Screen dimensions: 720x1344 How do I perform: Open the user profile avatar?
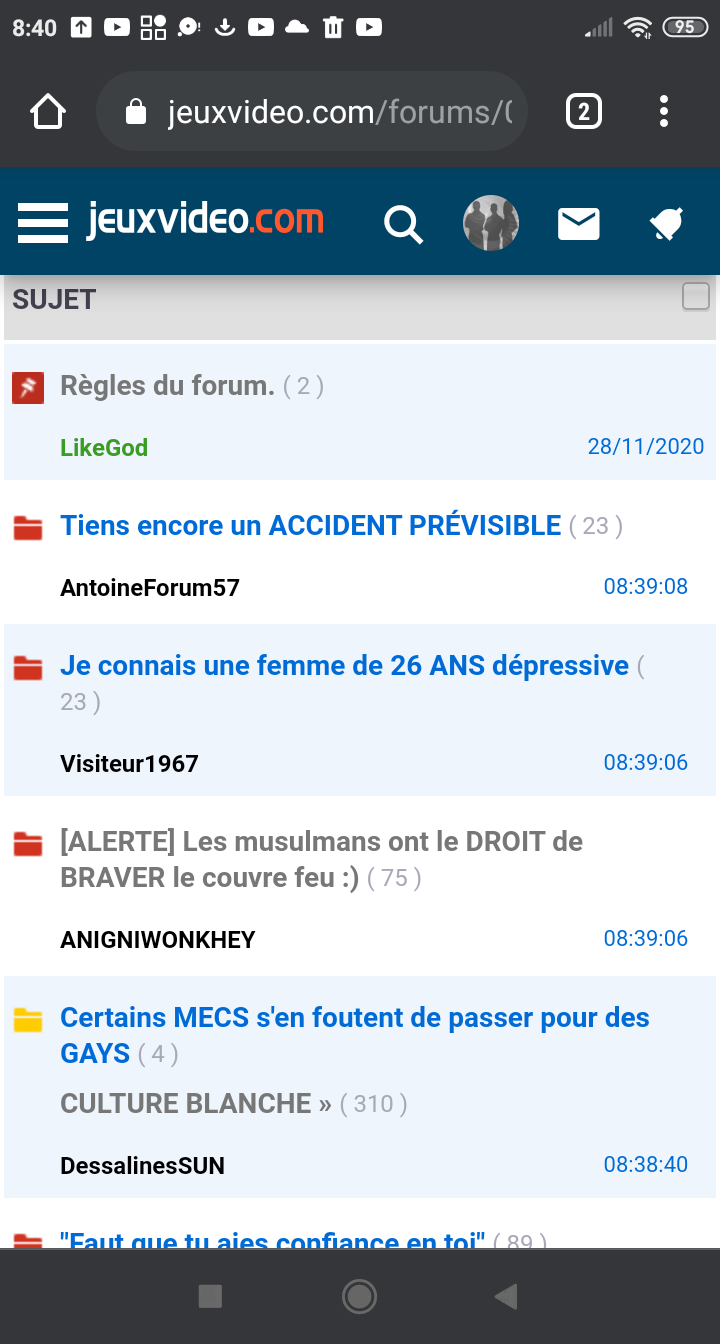tap(490, 223)
